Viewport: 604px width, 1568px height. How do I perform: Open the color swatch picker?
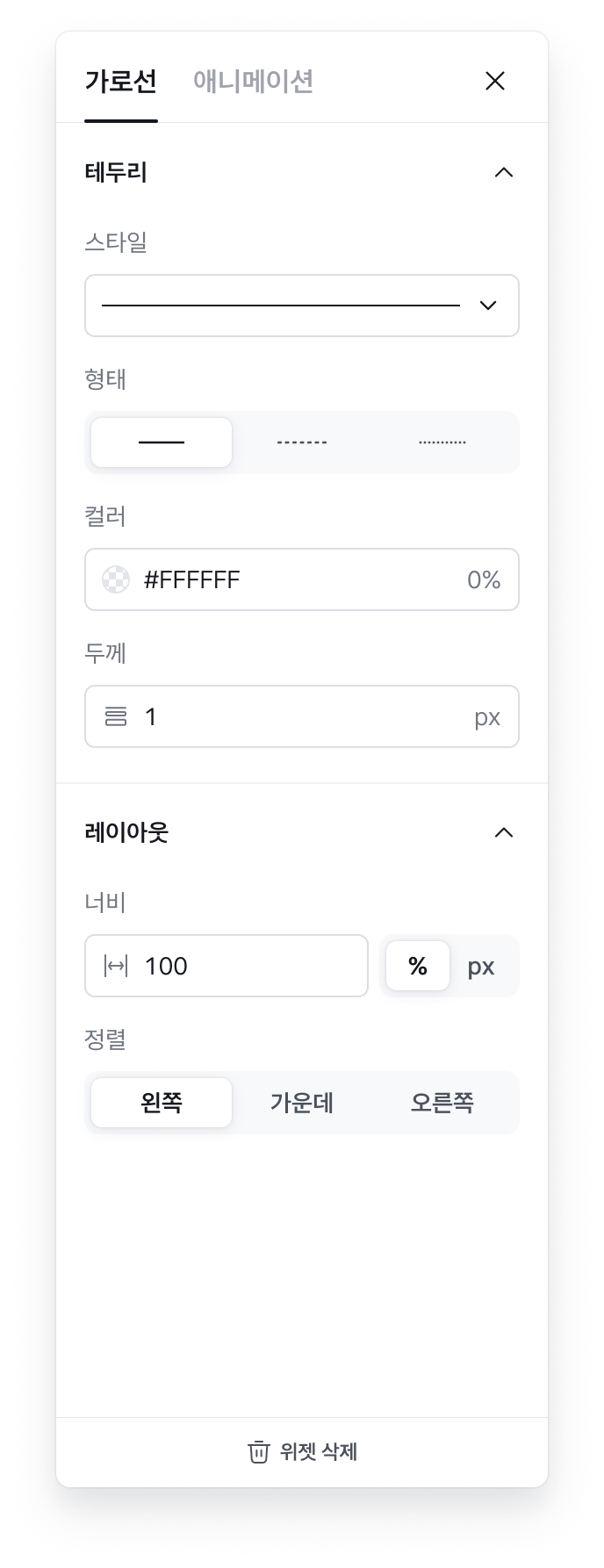click(x=116, y=579)
